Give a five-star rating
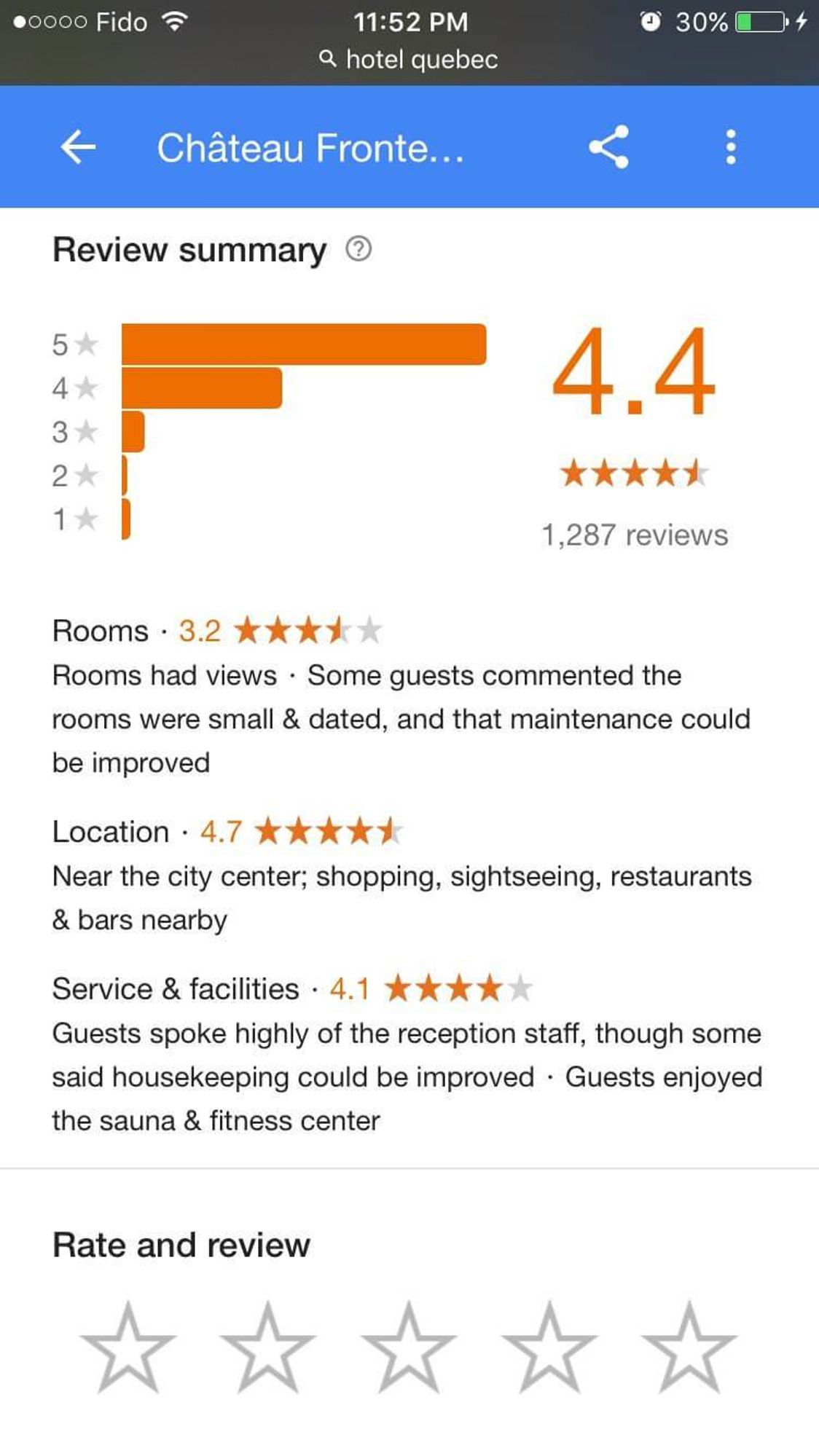The height and width of the screenshot is (1456, 819). click(689, 1347)
